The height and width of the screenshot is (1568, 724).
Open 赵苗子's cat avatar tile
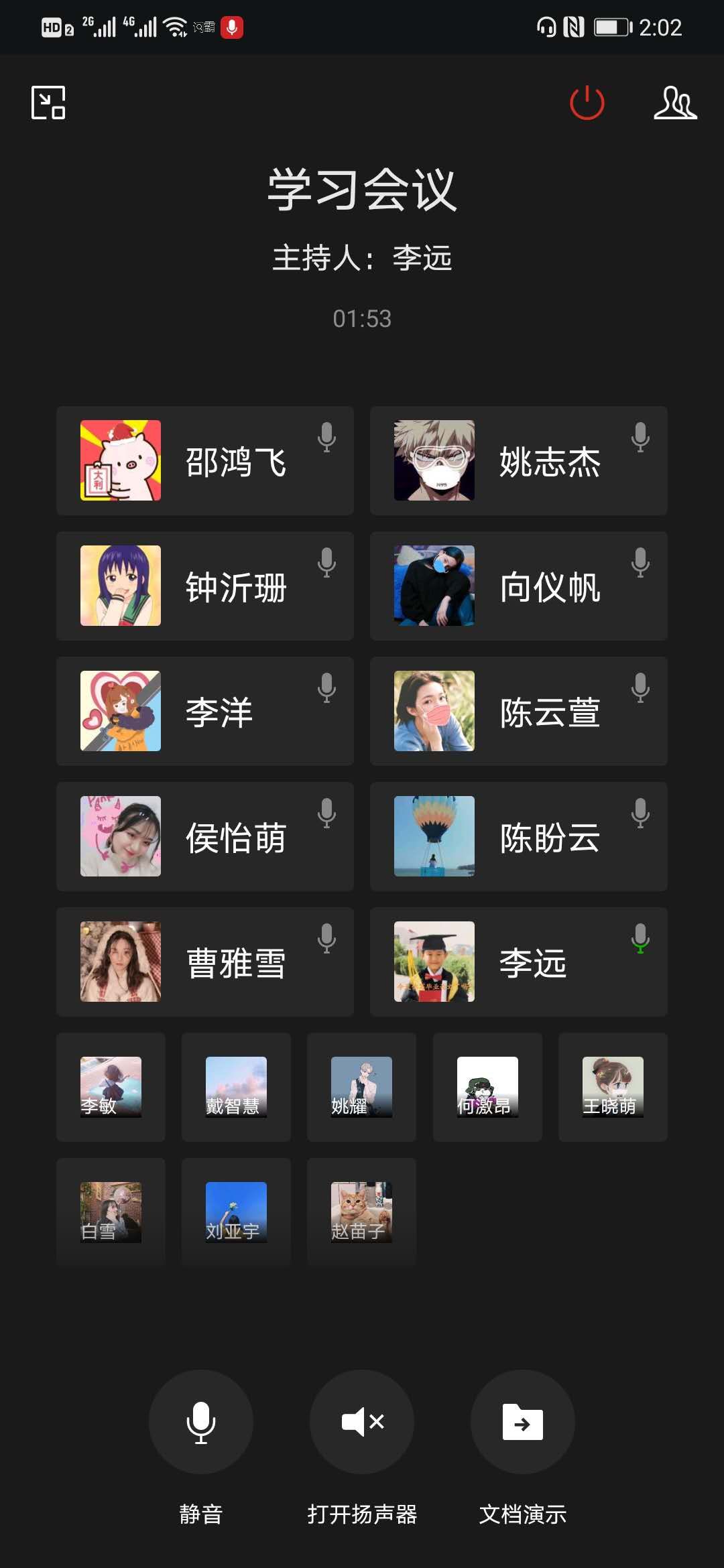(x=361, y=1212)
